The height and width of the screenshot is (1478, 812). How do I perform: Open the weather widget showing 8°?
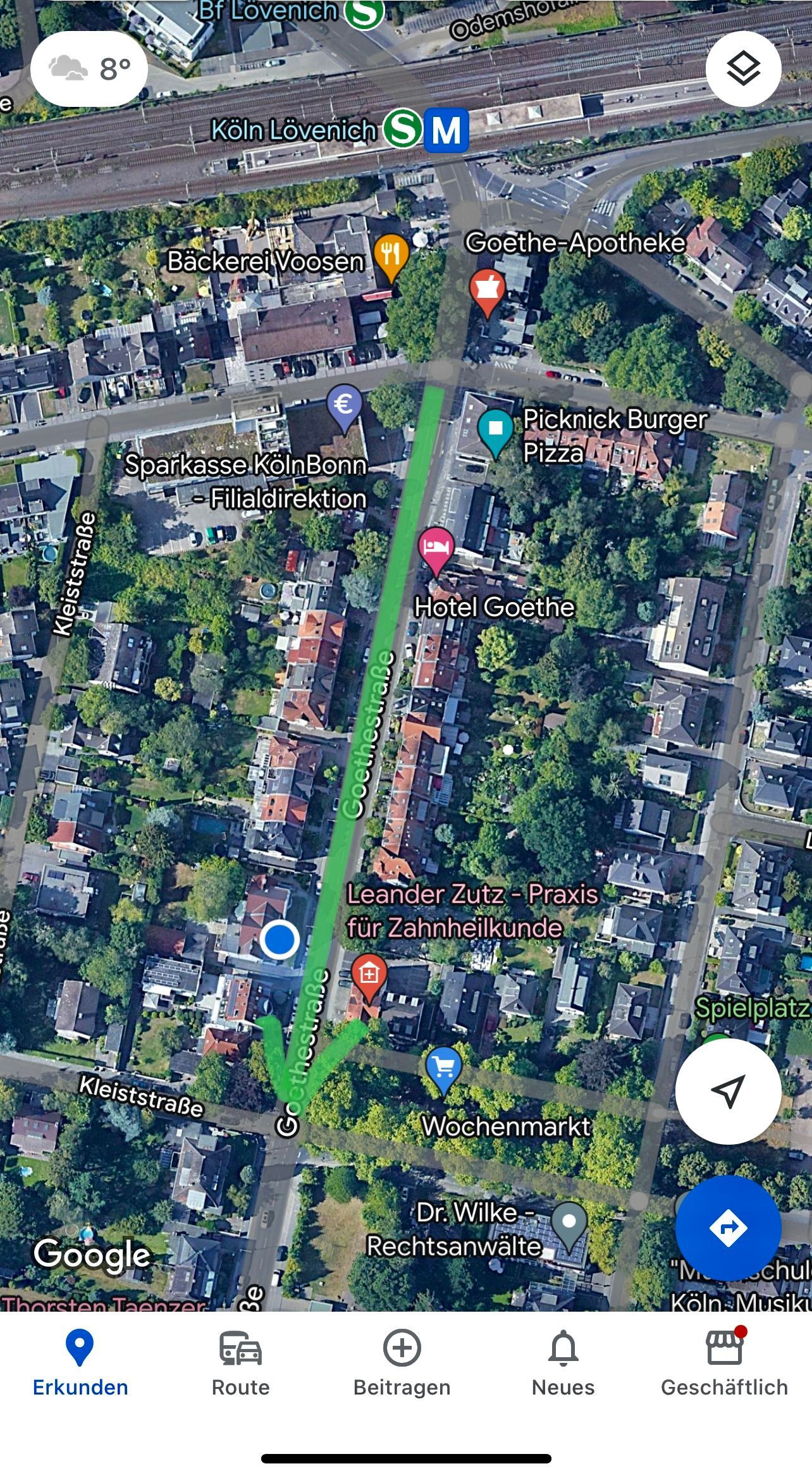click(89, 68)
